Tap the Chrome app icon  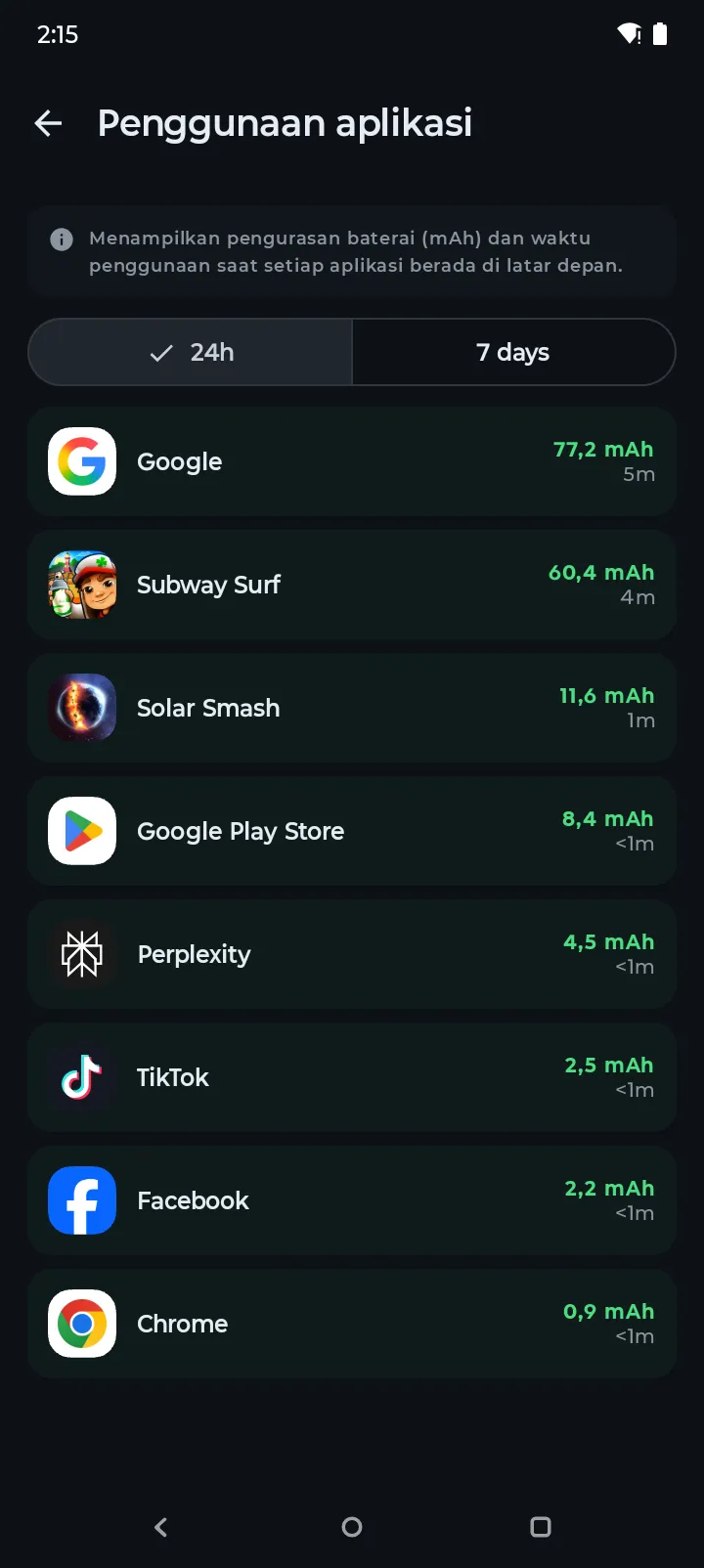[81, 1324]
